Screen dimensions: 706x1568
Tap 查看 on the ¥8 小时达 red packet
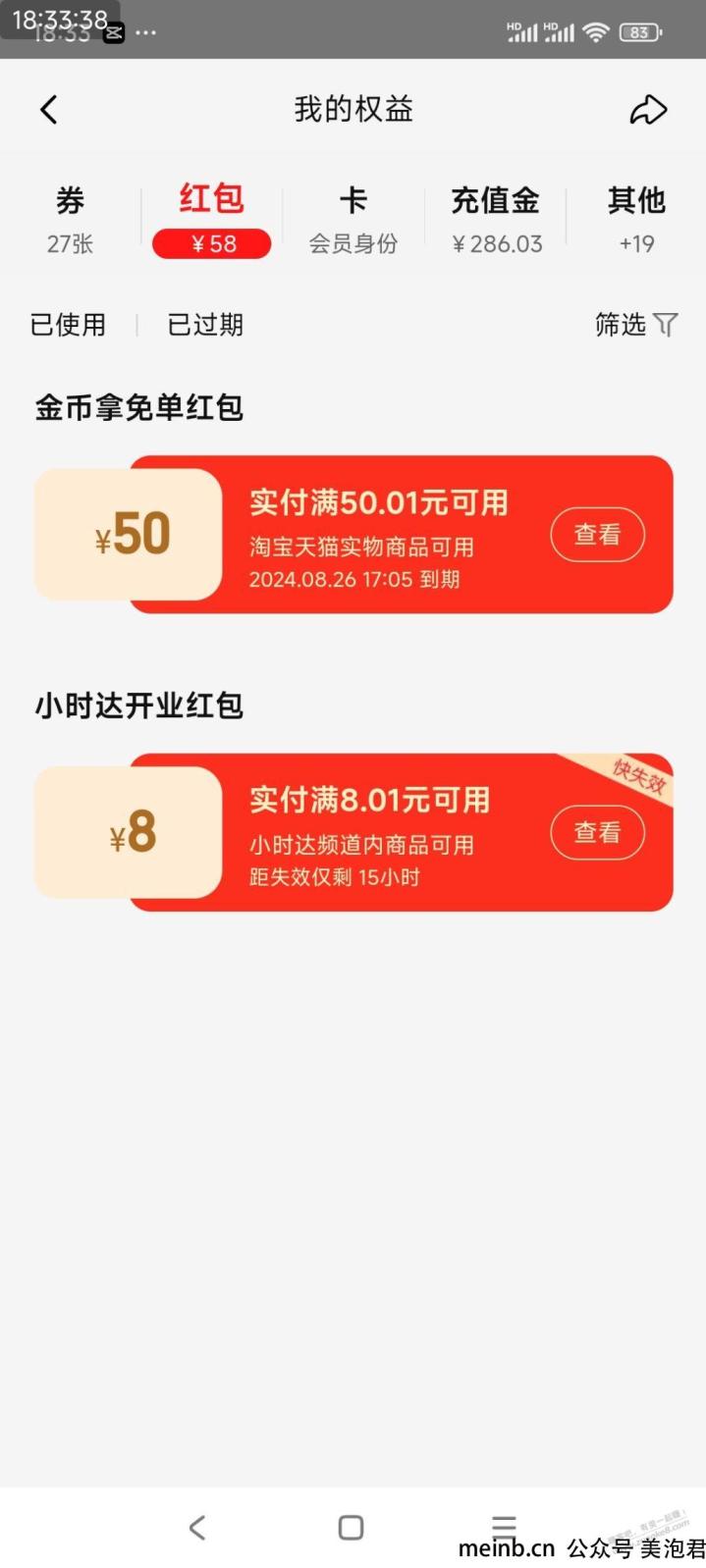597,833
